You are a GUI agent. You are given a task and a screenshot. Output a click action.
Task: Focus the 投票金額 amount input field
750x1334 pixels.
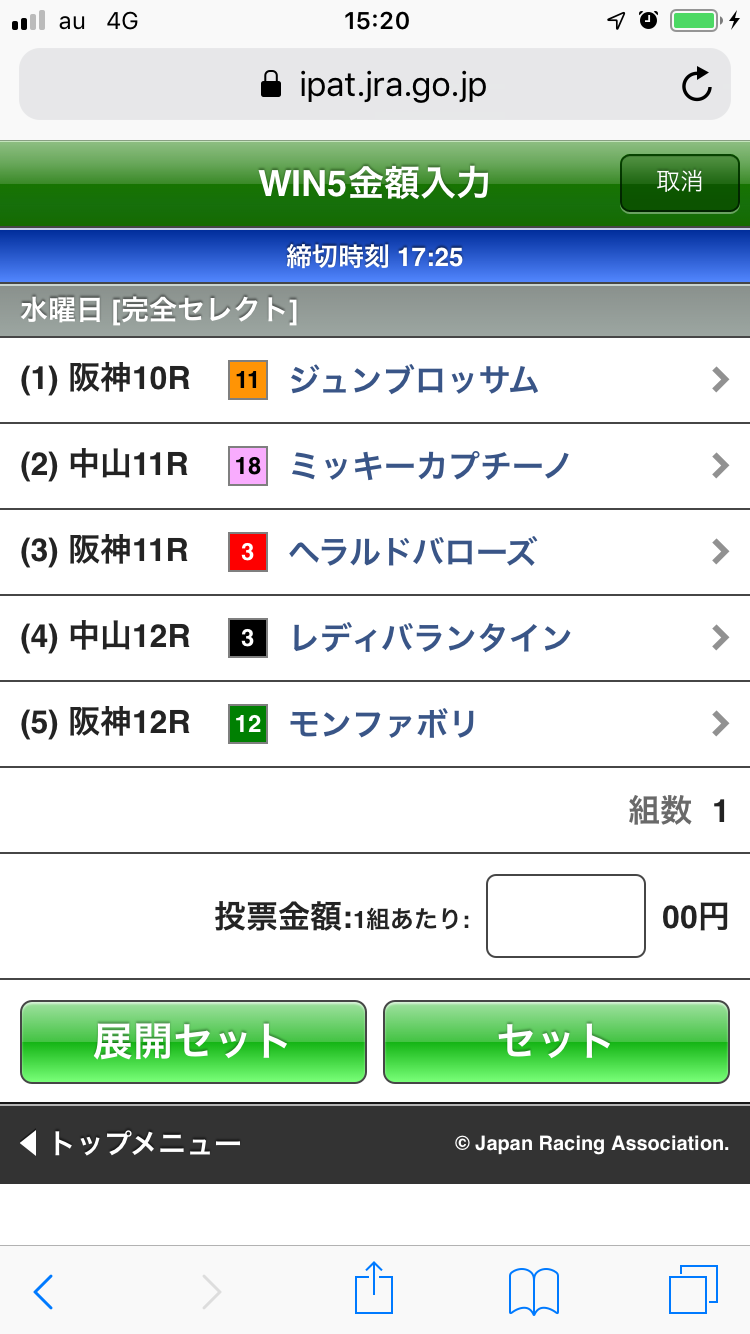(x=565, y=916)
